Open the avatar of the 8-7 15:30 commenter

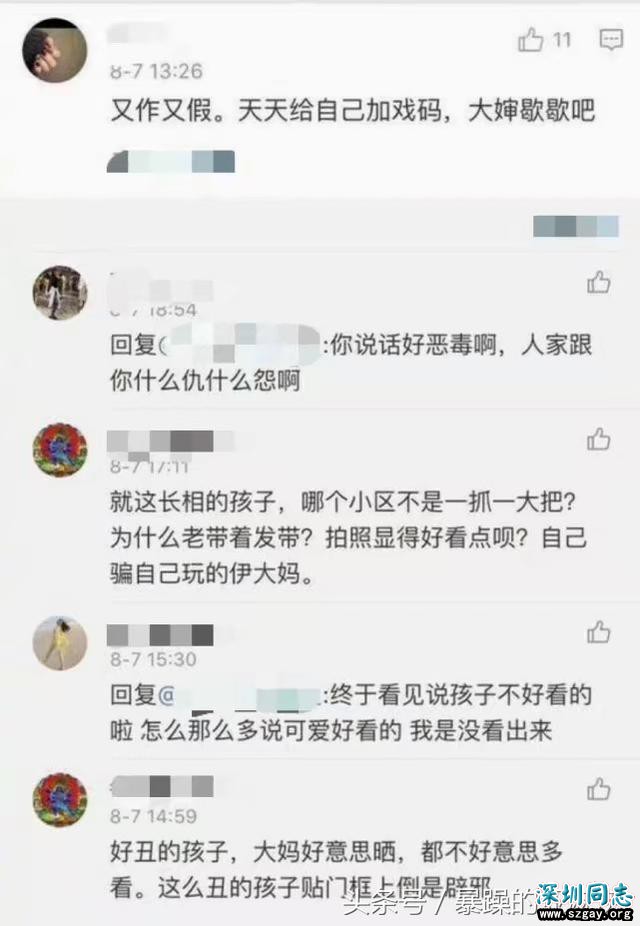click(60, 642)
